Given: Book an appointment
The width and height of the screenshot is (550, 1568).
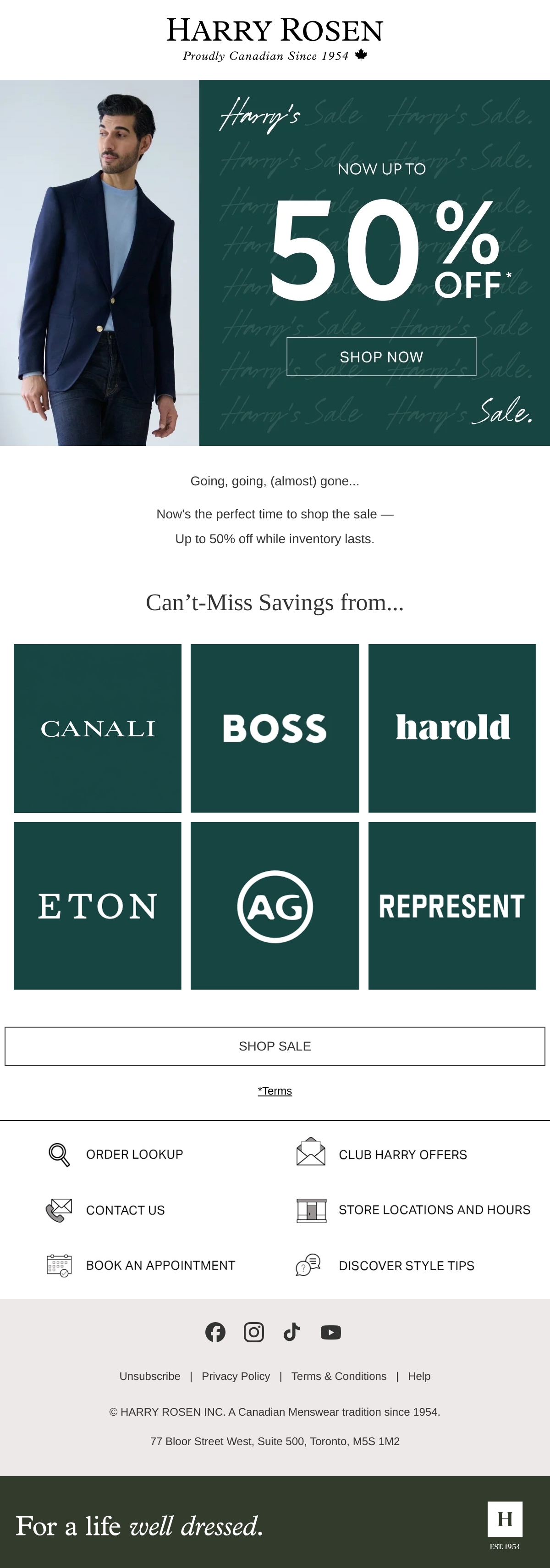Looking at the screenshot, I should 141,1266.
